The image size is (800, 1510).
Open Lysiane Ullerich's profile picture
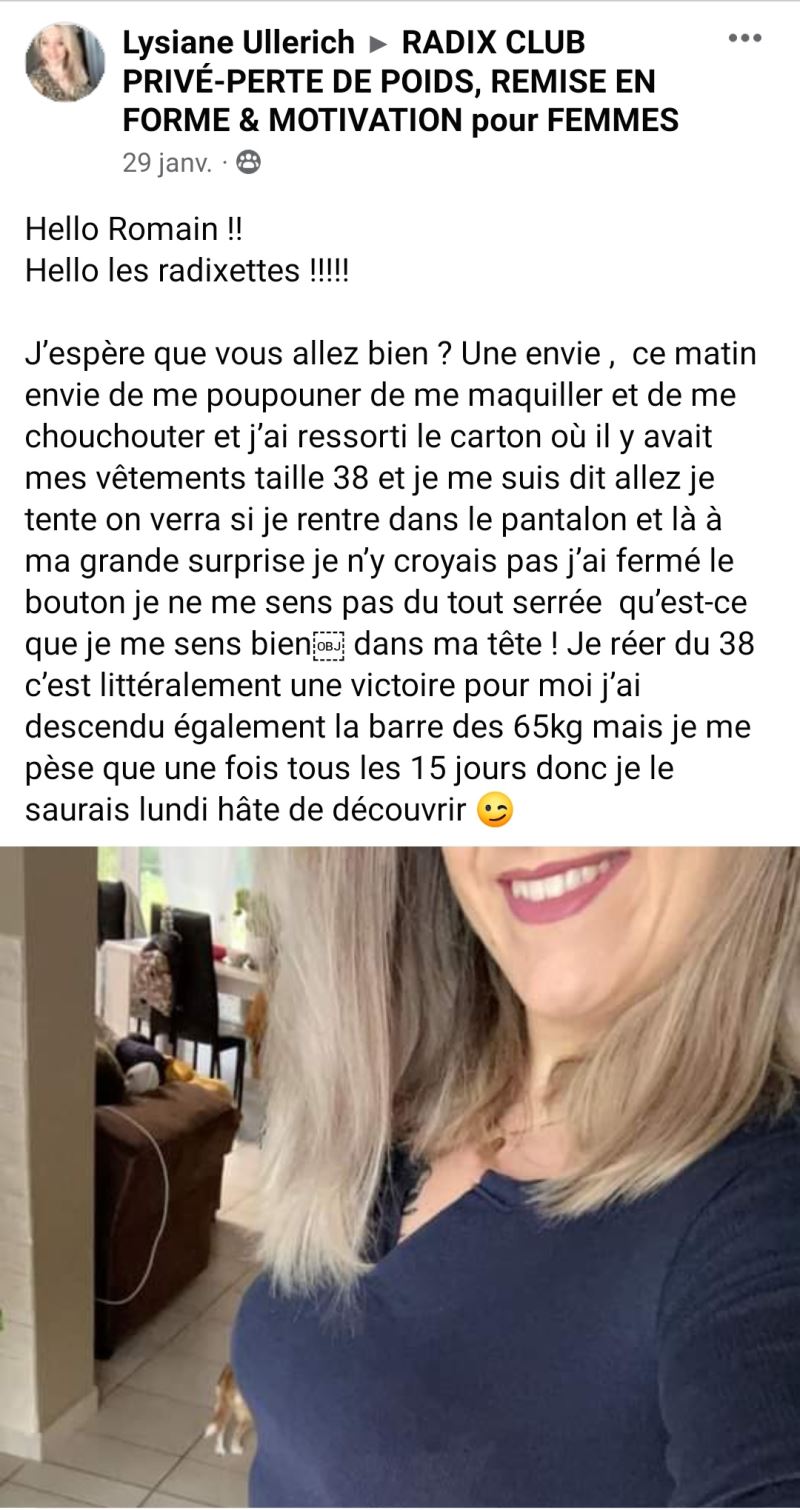click(x=65, y=63)
